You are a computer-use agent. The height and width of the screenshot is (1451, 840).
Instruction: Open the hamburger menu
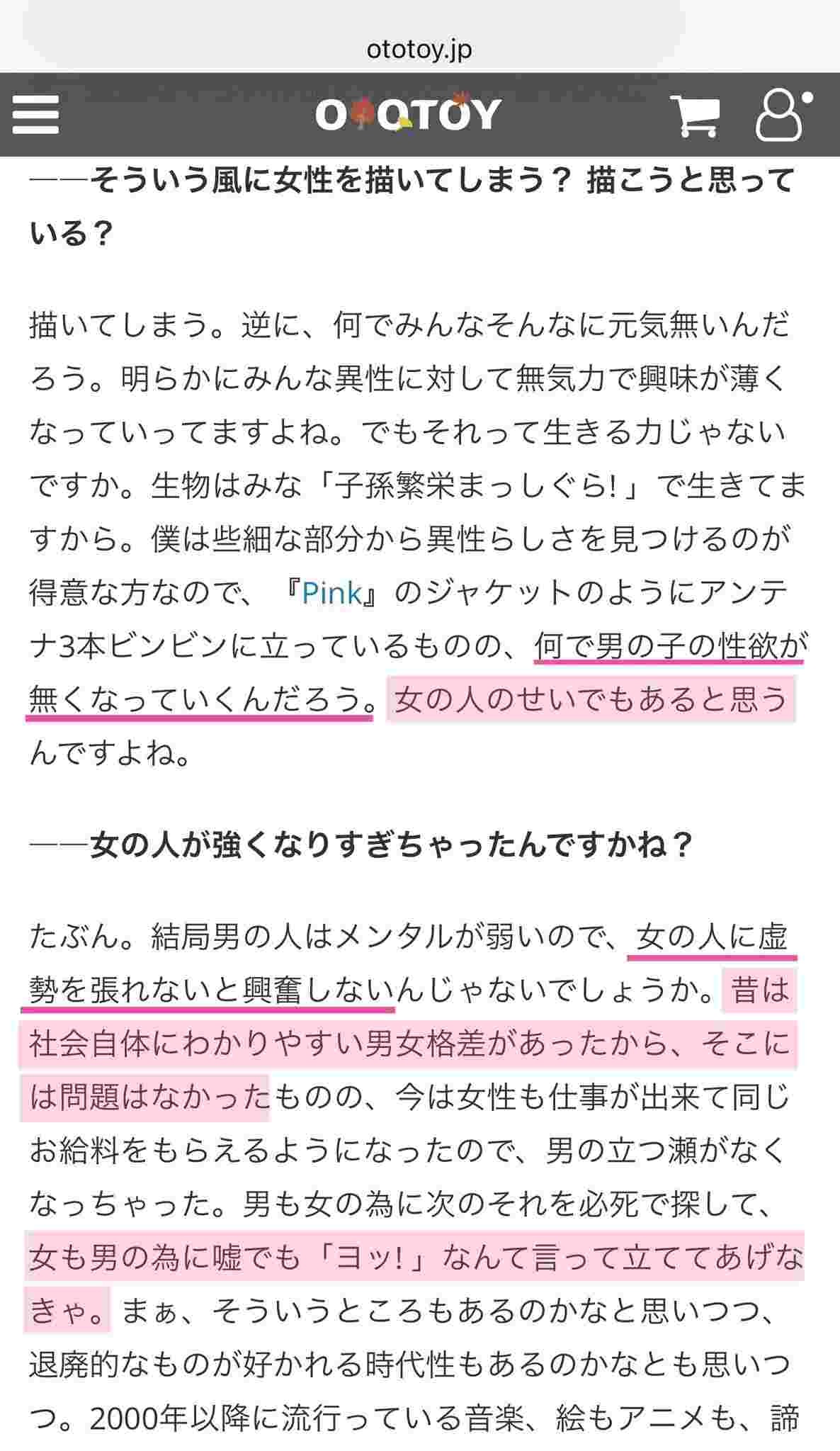pyautogui.click(x=35, y=115)
